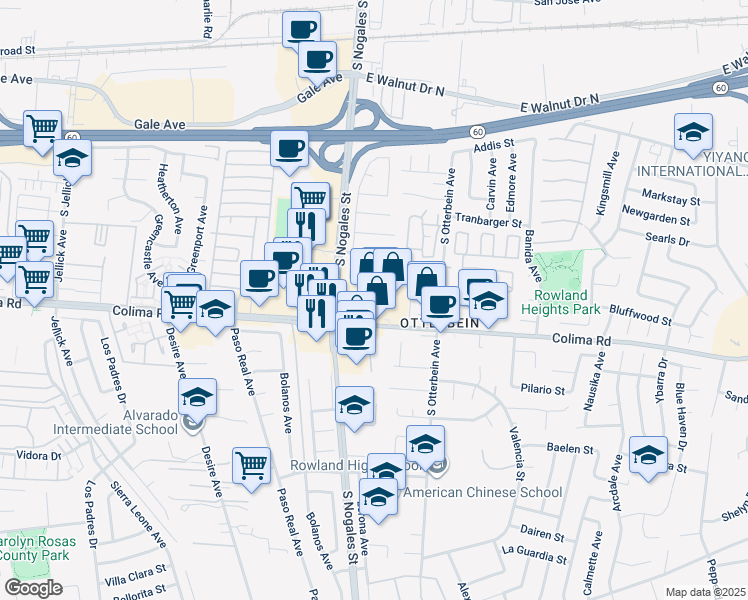Select the school marker near Yiyang International

coord(694,132)
